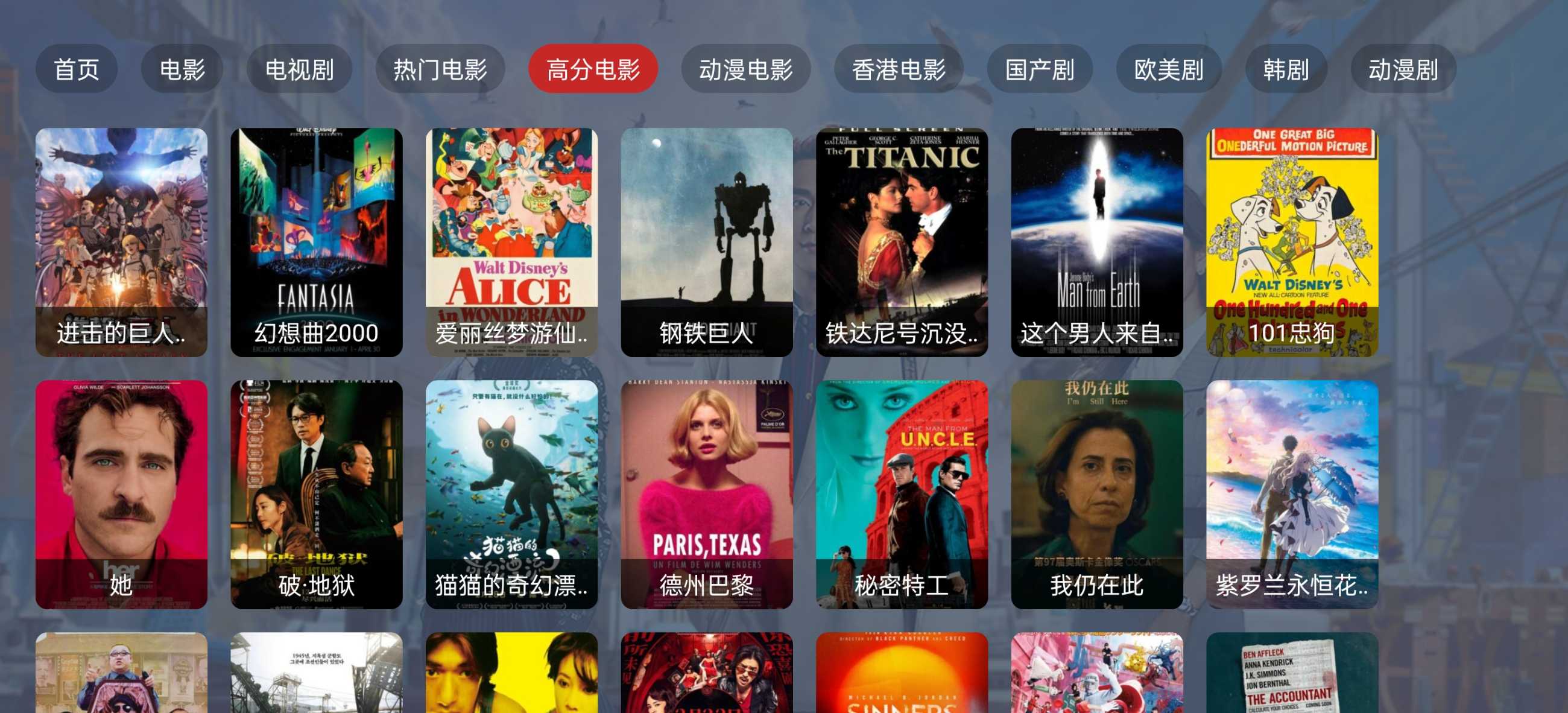
Task: Open the 钢铁巨人 movie card
Action: pos(706,242)
